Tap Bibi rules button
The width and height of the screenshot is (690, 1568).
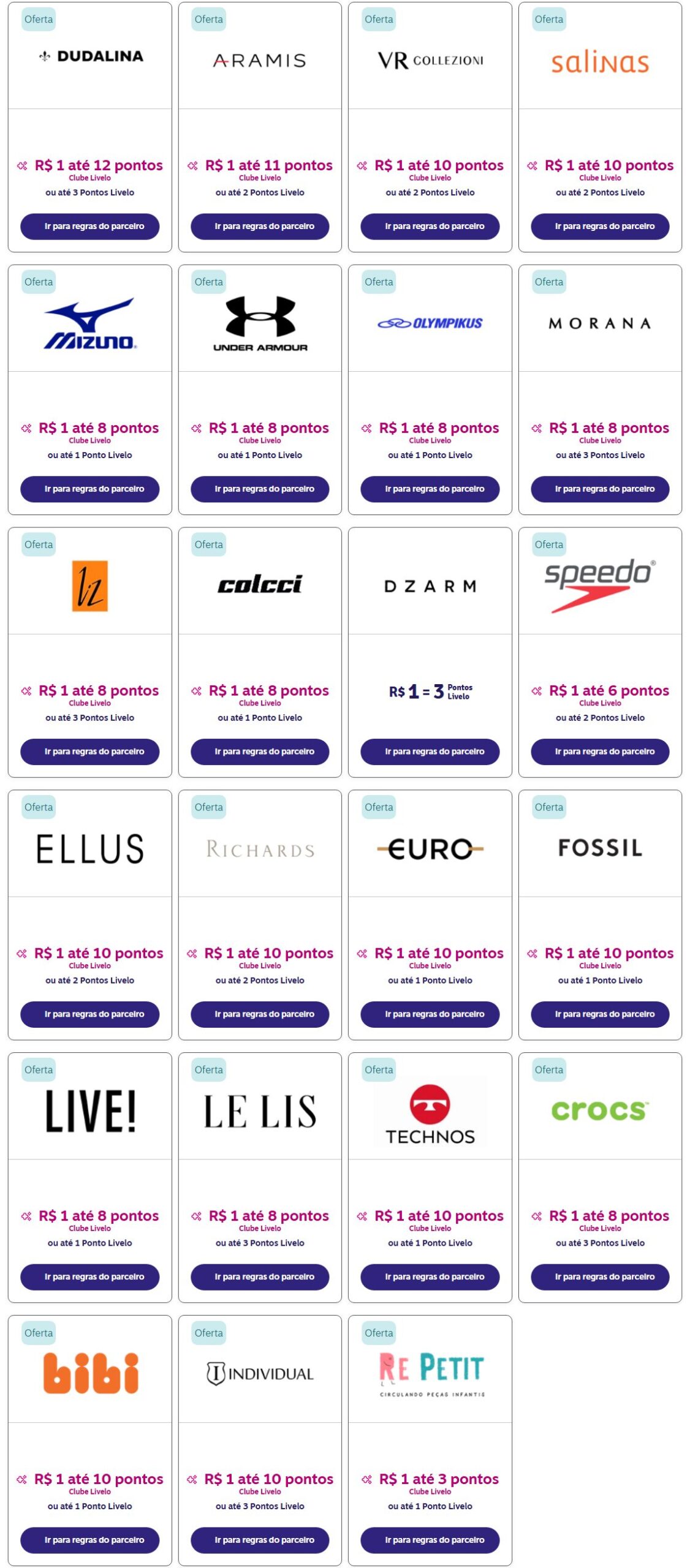(89, 1540)
